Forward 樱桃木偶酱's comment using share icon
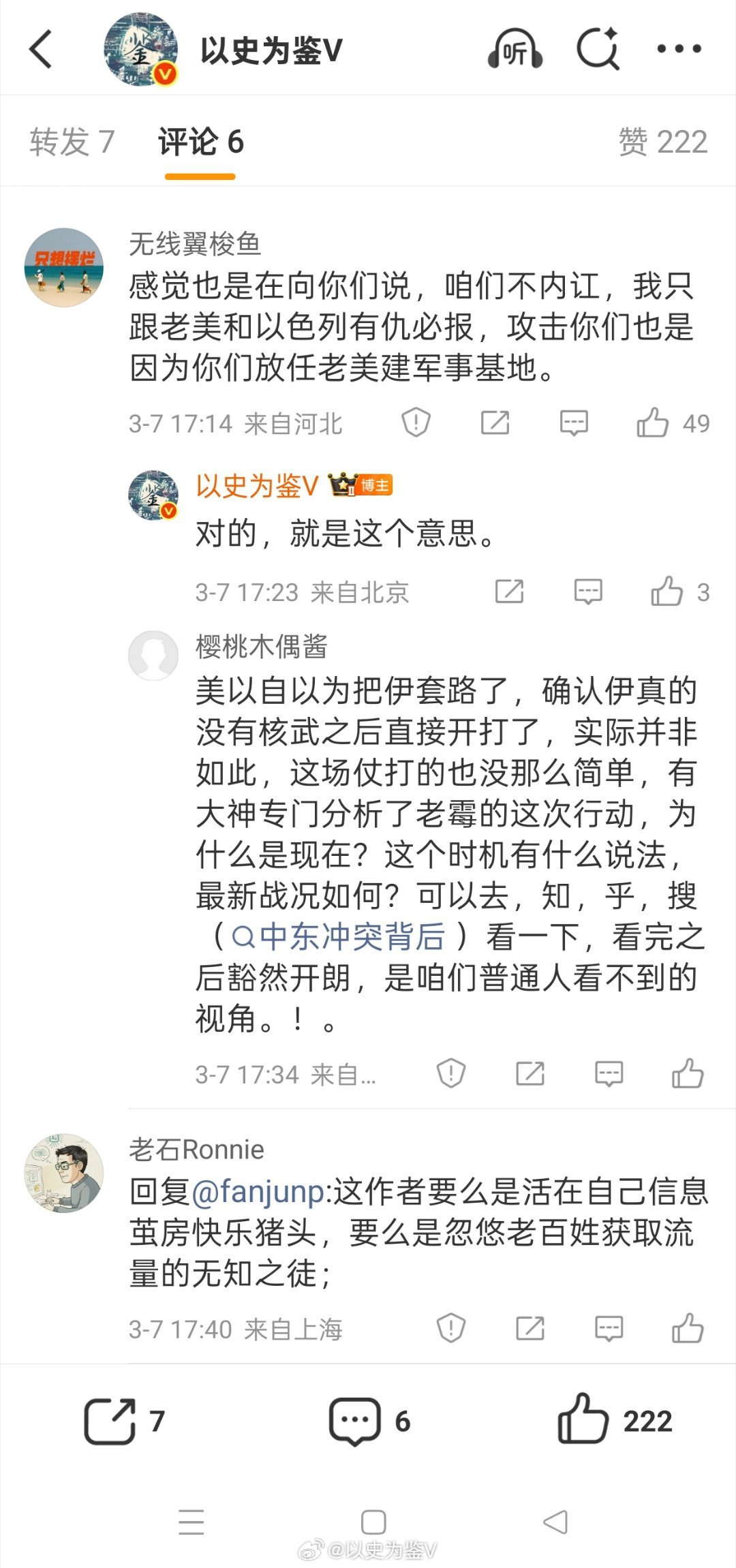Image resolution: width=736 pixels, height=1568 pixels. [x=531, y=1075]
